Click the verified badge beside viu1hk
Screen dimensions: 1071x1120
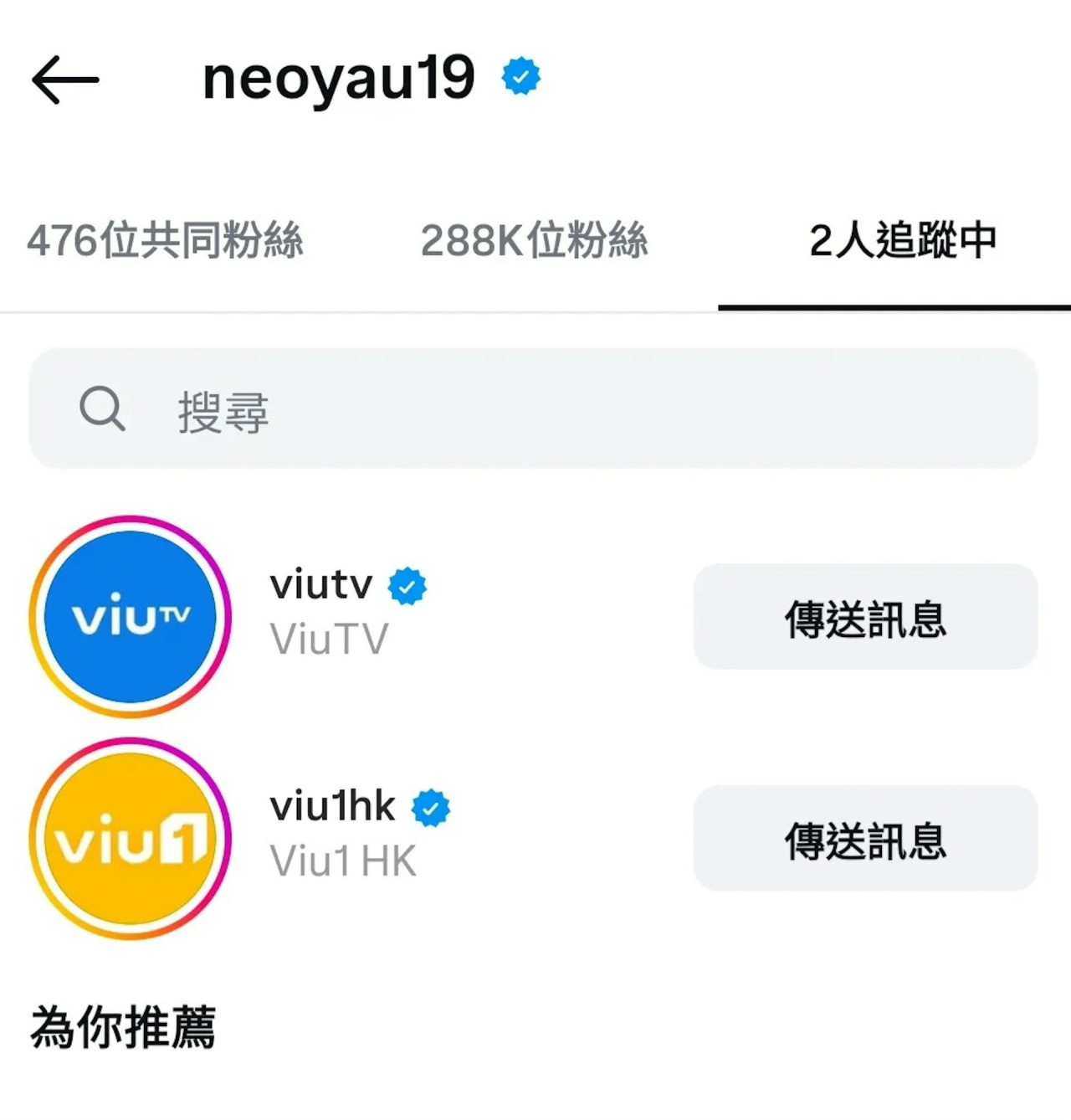tap(431, 807)
